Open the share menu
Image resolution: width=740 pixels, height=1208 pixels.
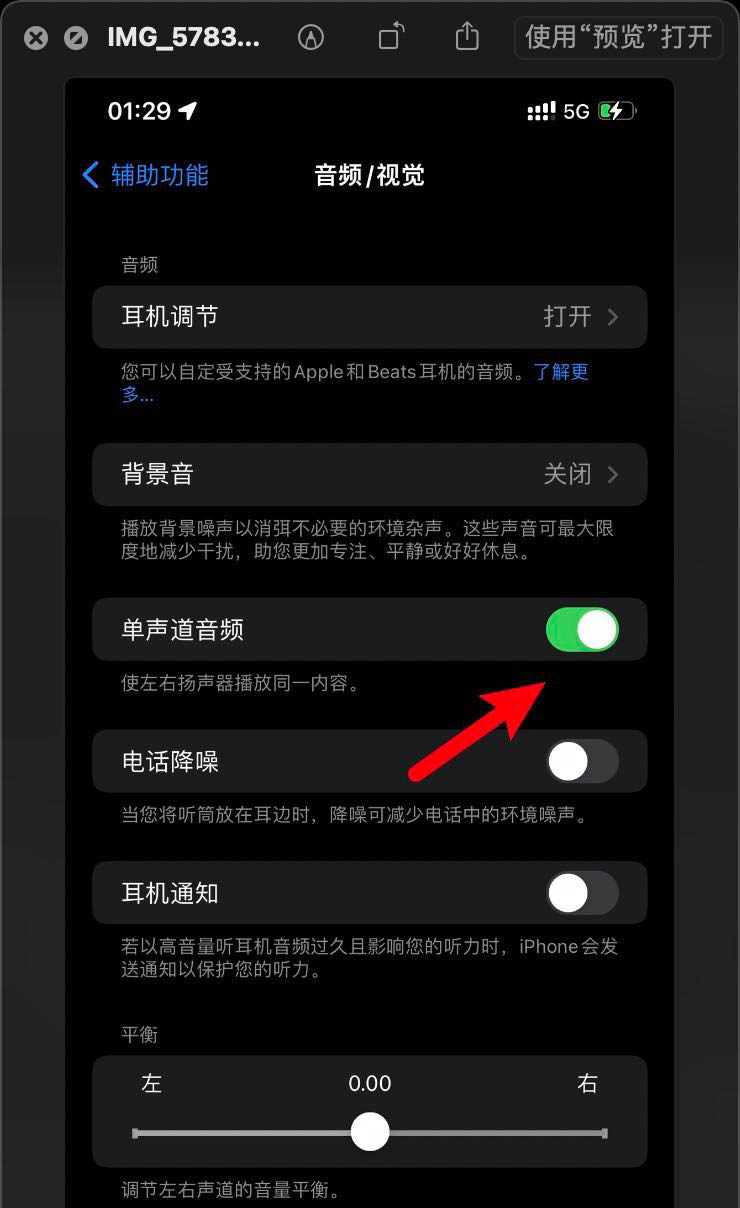click(467, 37)
